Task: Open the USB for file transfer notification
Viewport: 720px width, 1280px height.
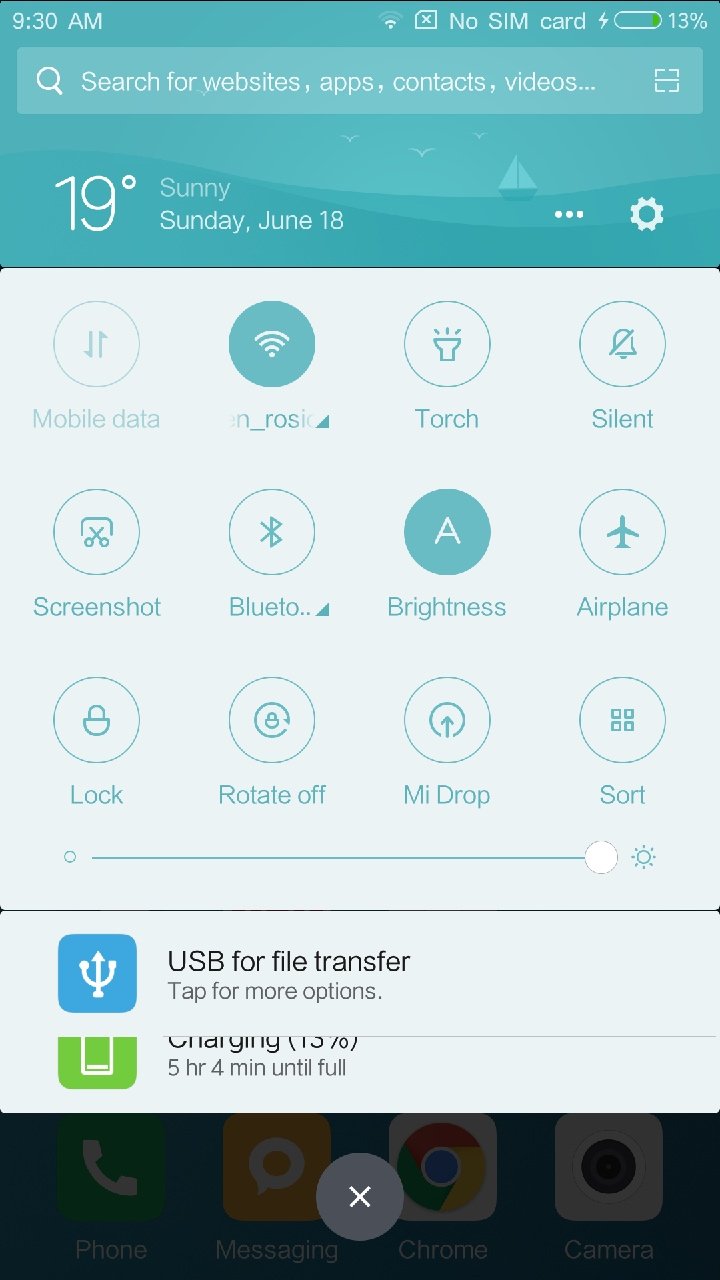Action: pyautogui.click(x=360, y=973)
